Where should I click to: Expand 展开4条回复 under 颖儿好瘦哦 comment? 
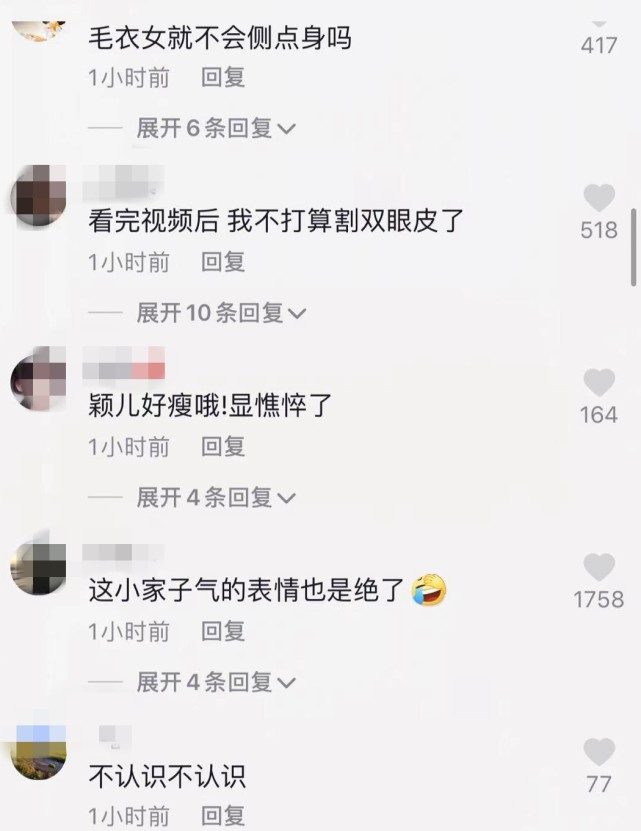[216, 497]
